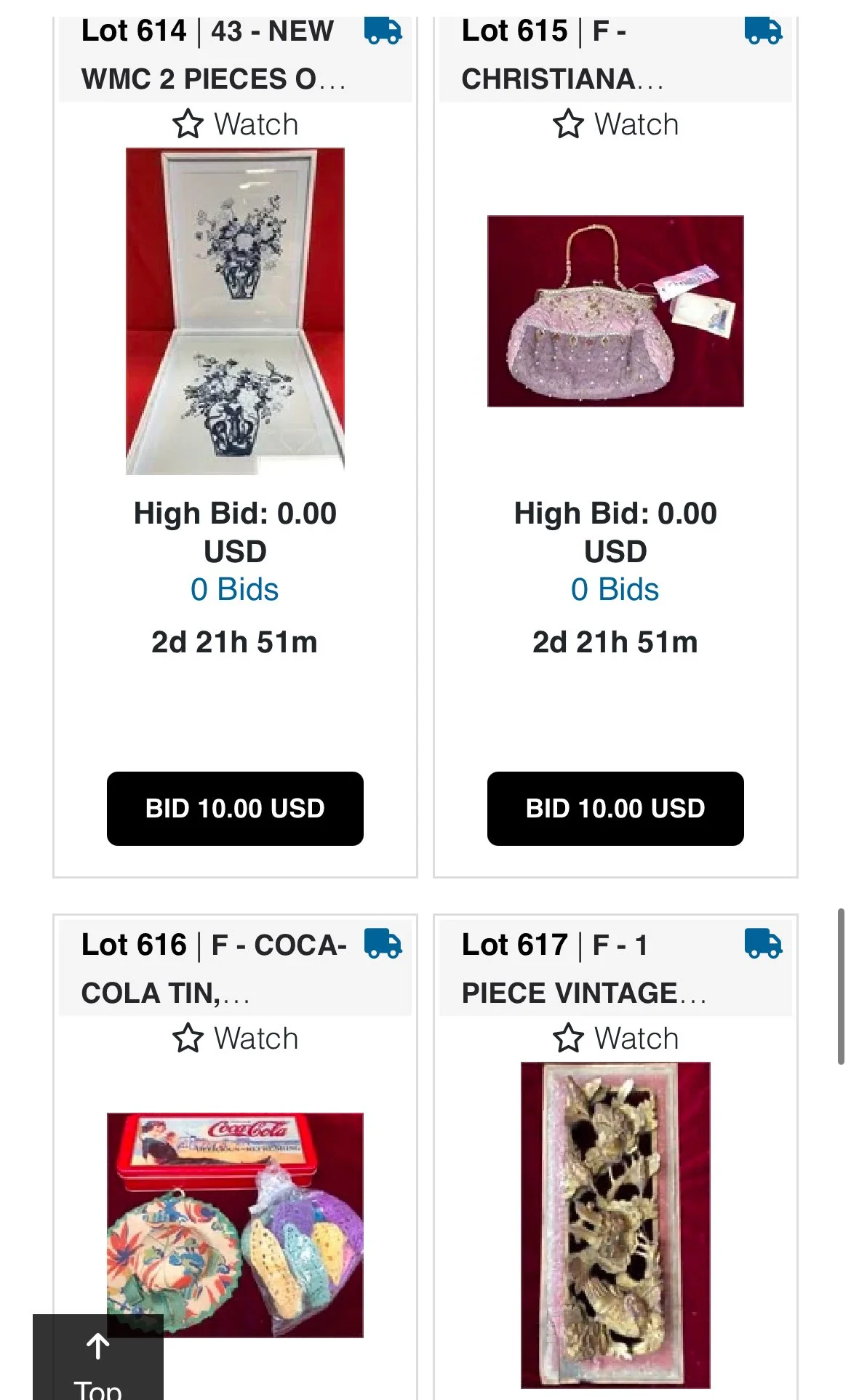Watch Lot 617 vintage piece
The image size is (851, 1400).
615,1038
